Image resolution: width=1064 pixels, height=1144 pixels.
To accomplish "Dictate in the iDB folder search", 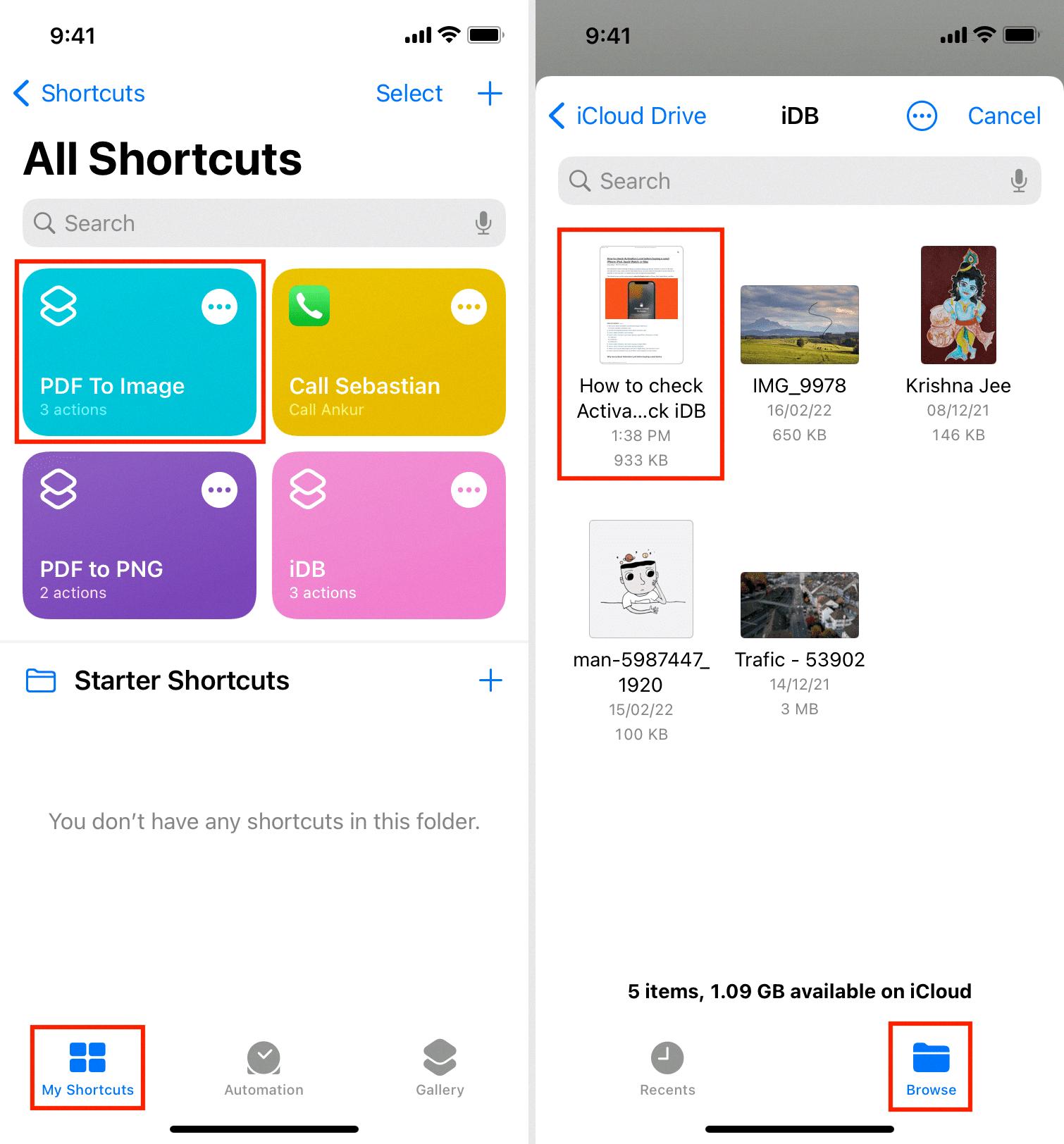I will pyautogui.click(x=1018, y=181).
